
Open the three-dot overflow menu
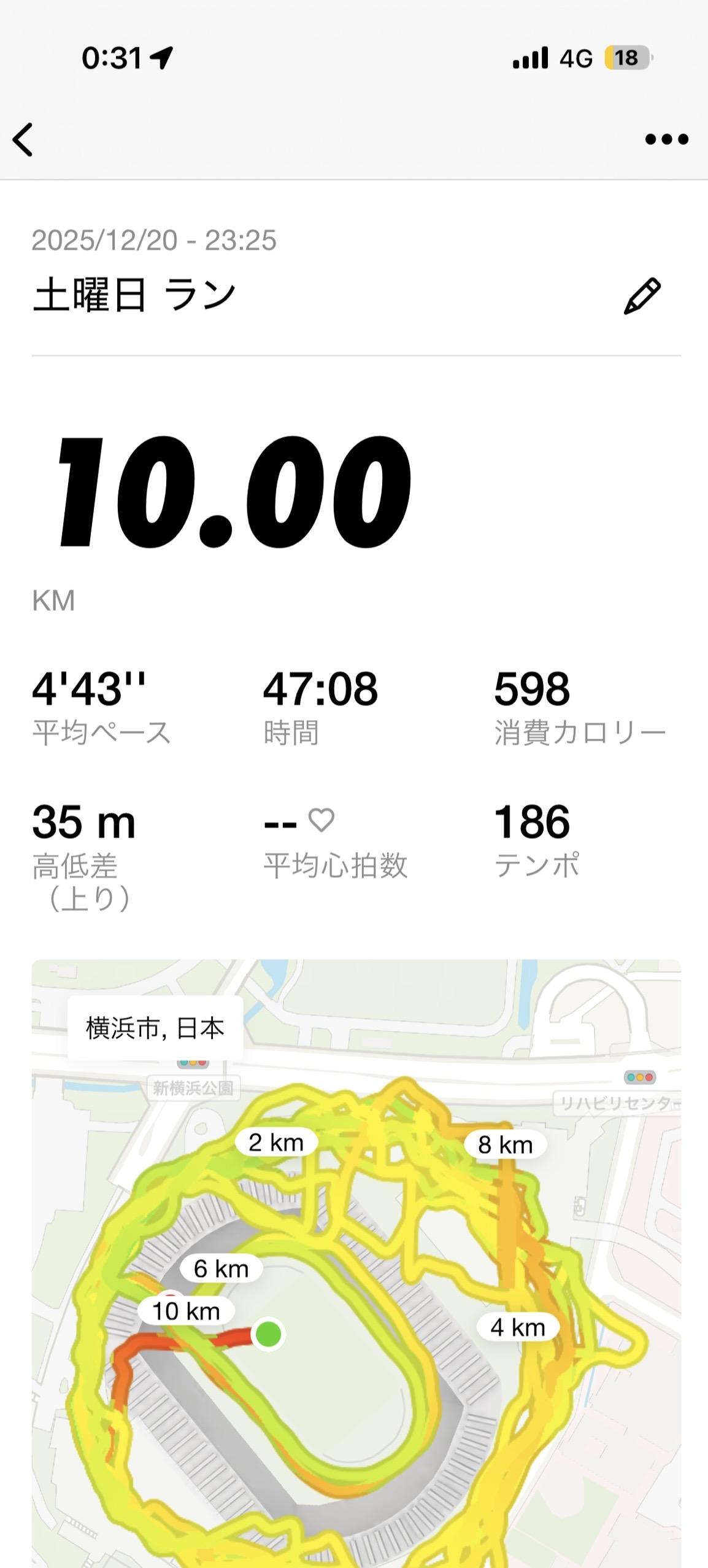pos(666,139)
